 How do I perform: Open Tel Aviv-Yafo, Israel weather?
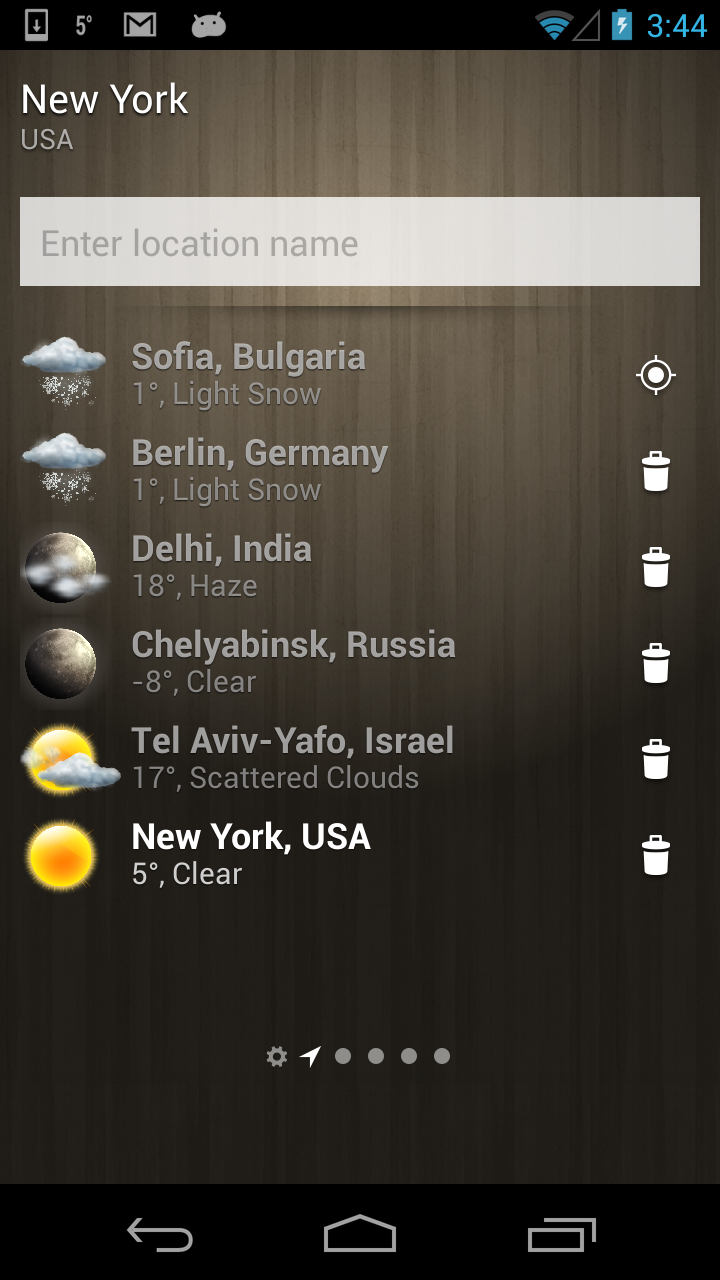click(x=292, y=758)
